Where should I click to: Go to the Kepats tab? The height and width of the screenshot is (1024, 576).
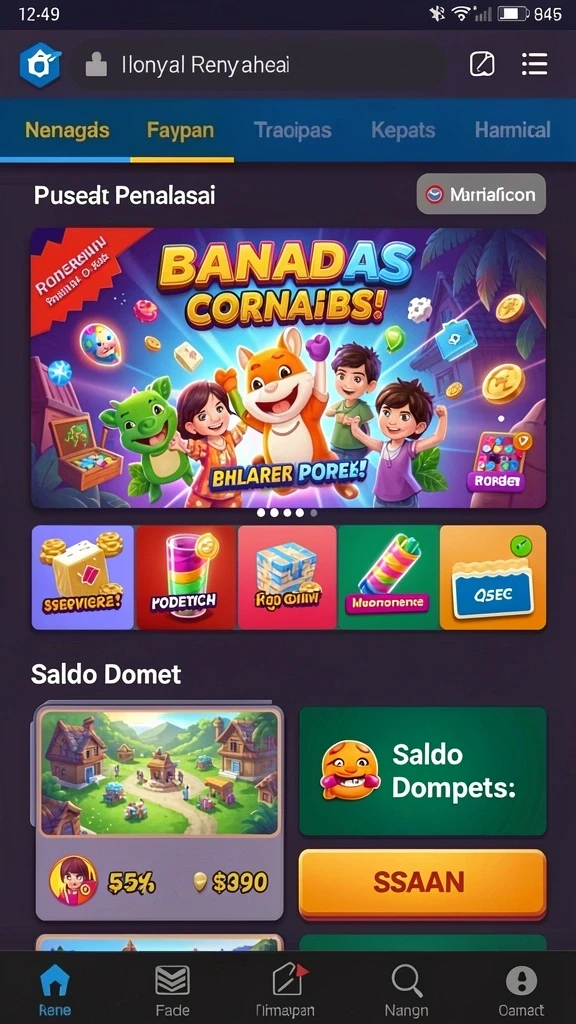click(x=403, y=130)
